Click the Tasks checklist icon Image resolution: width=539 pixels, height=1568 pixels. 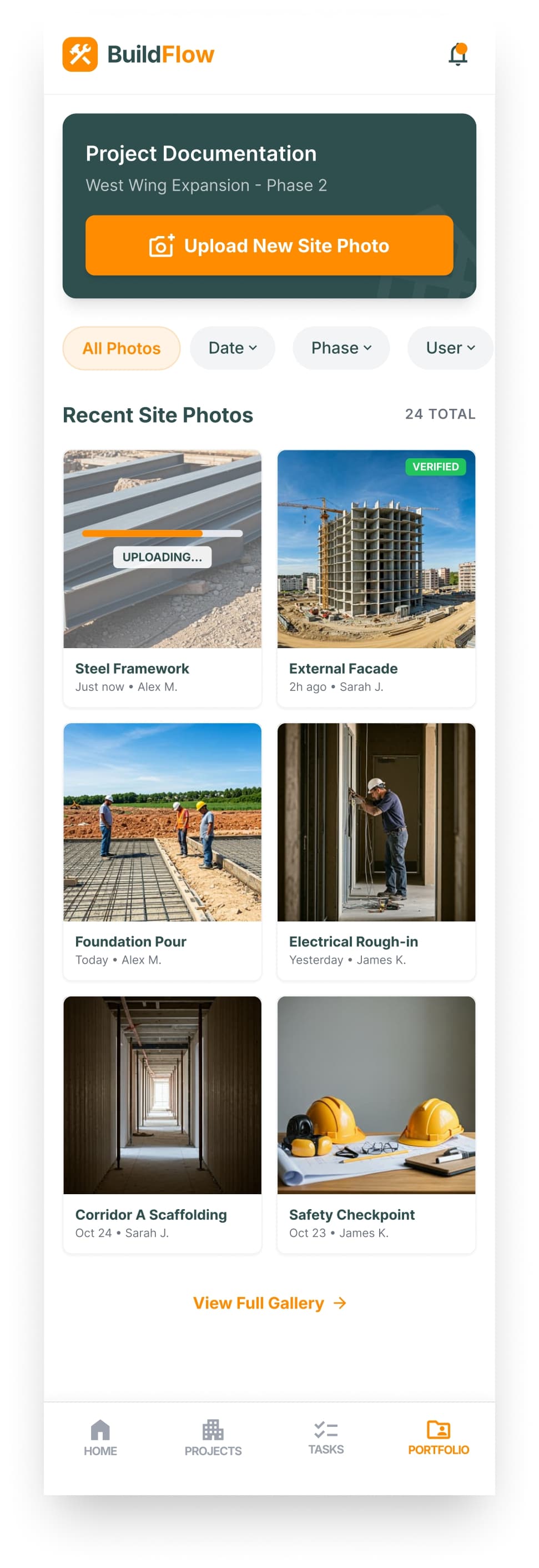(x=325, y=1430)
